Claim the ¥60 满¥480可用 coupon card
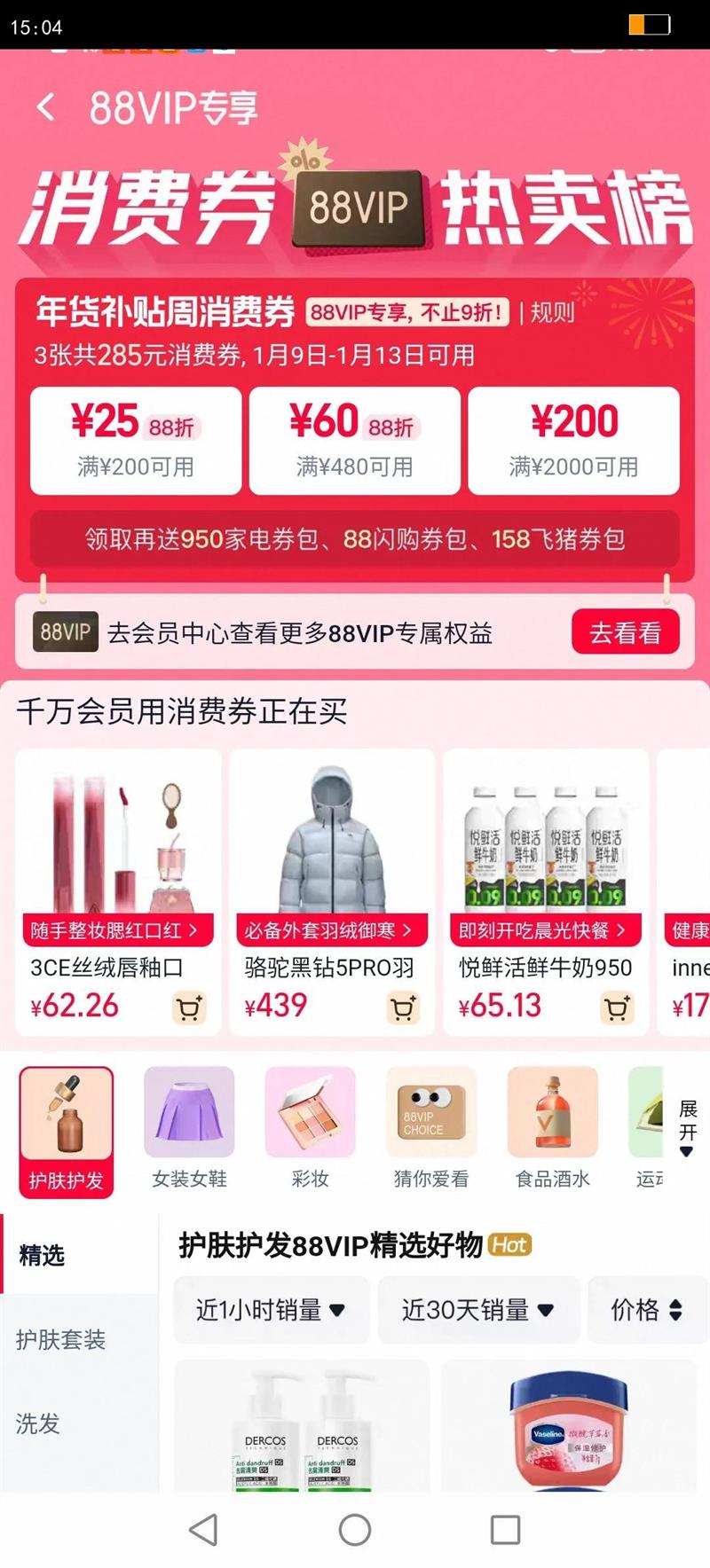The height and width of the screenshot is (1568, 710). (x=354, y=441)
